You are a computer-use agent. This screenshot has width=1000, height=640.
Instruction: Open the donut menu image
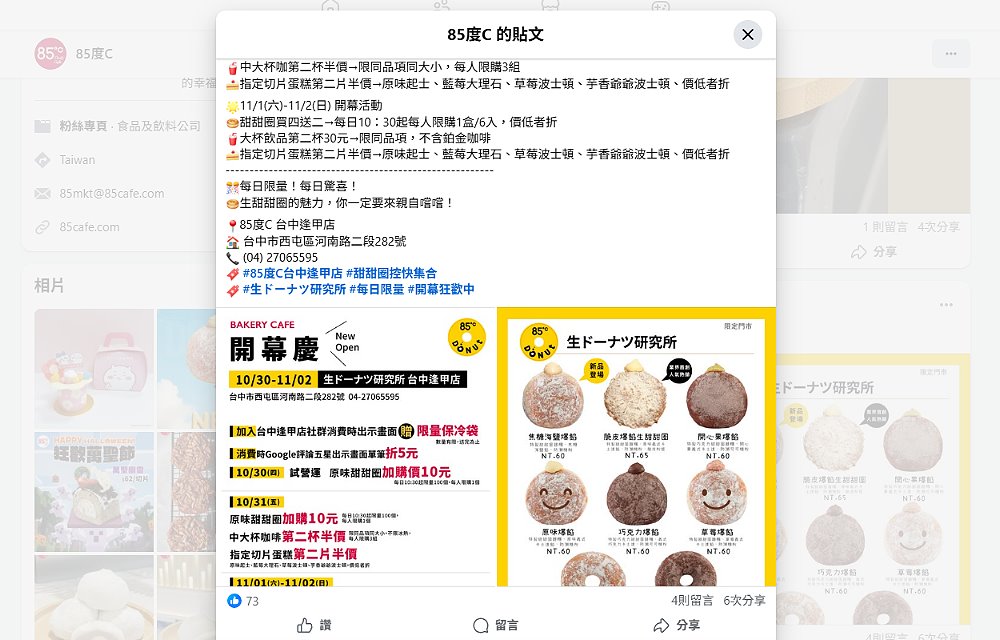click(x=636, y=447)
